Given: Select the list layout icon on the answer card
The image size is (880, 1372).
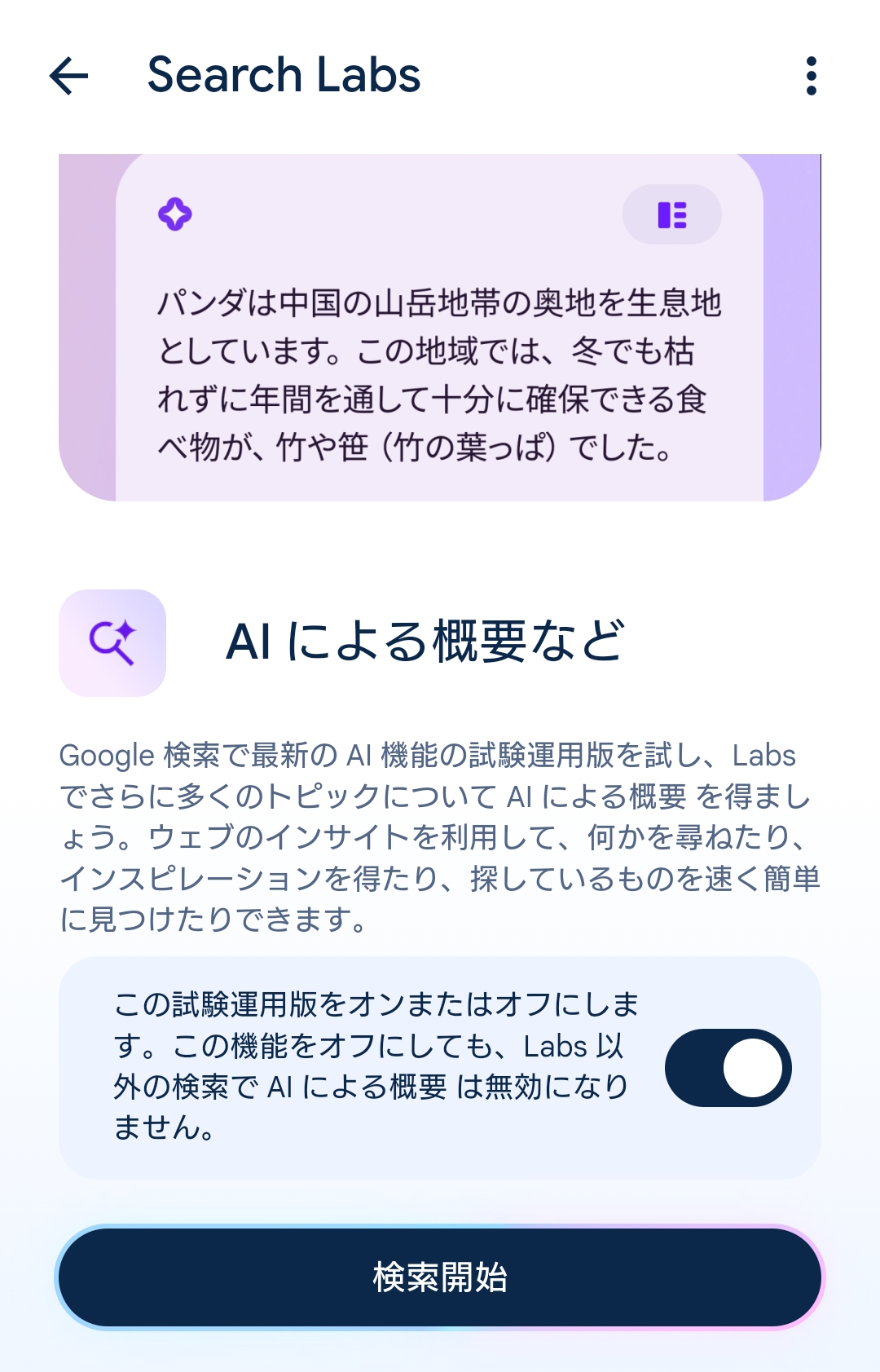Looking at the screenshot, I should pyautogui.click(x=671, y=214).
